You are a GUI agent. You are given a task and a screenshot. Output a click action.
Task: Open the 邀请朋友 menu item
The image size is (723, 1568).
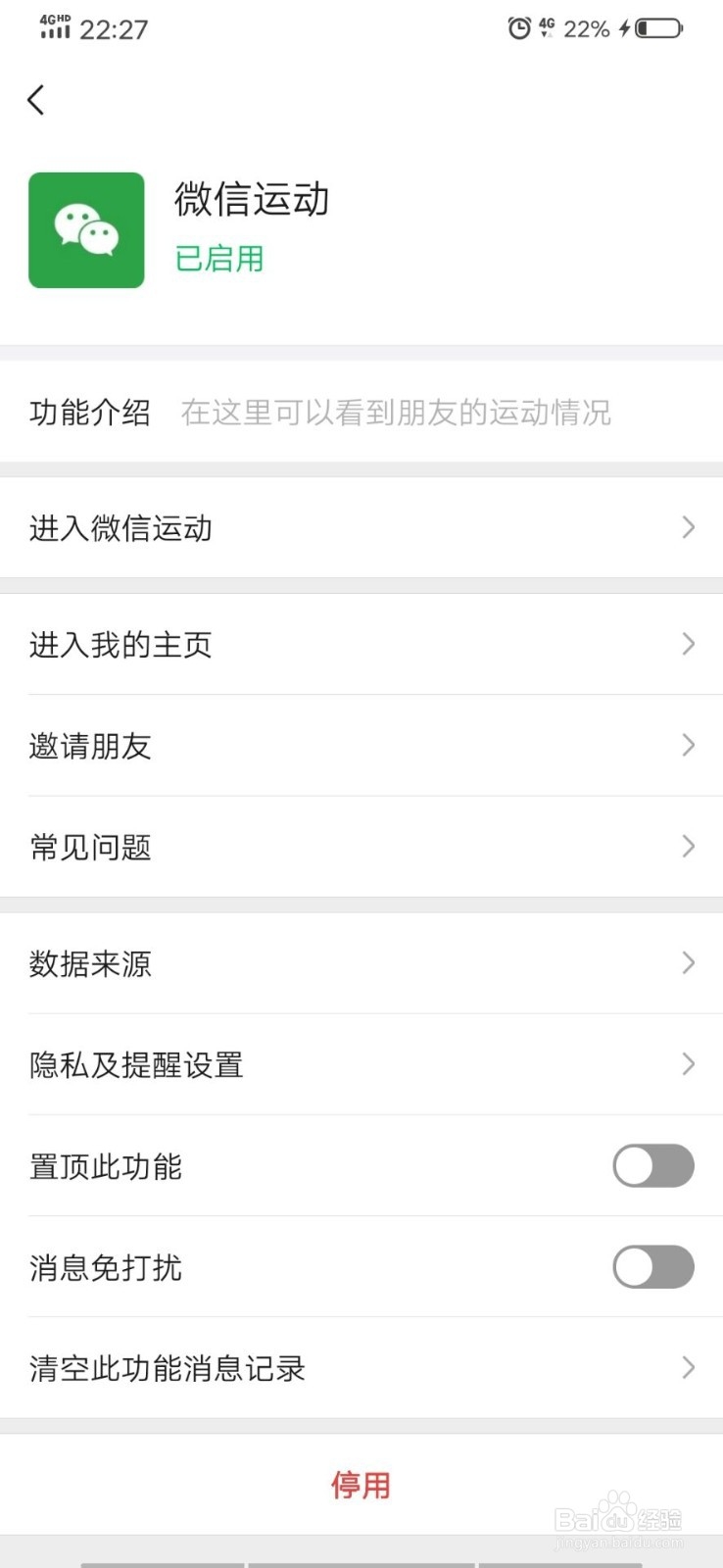pos(90,746)
